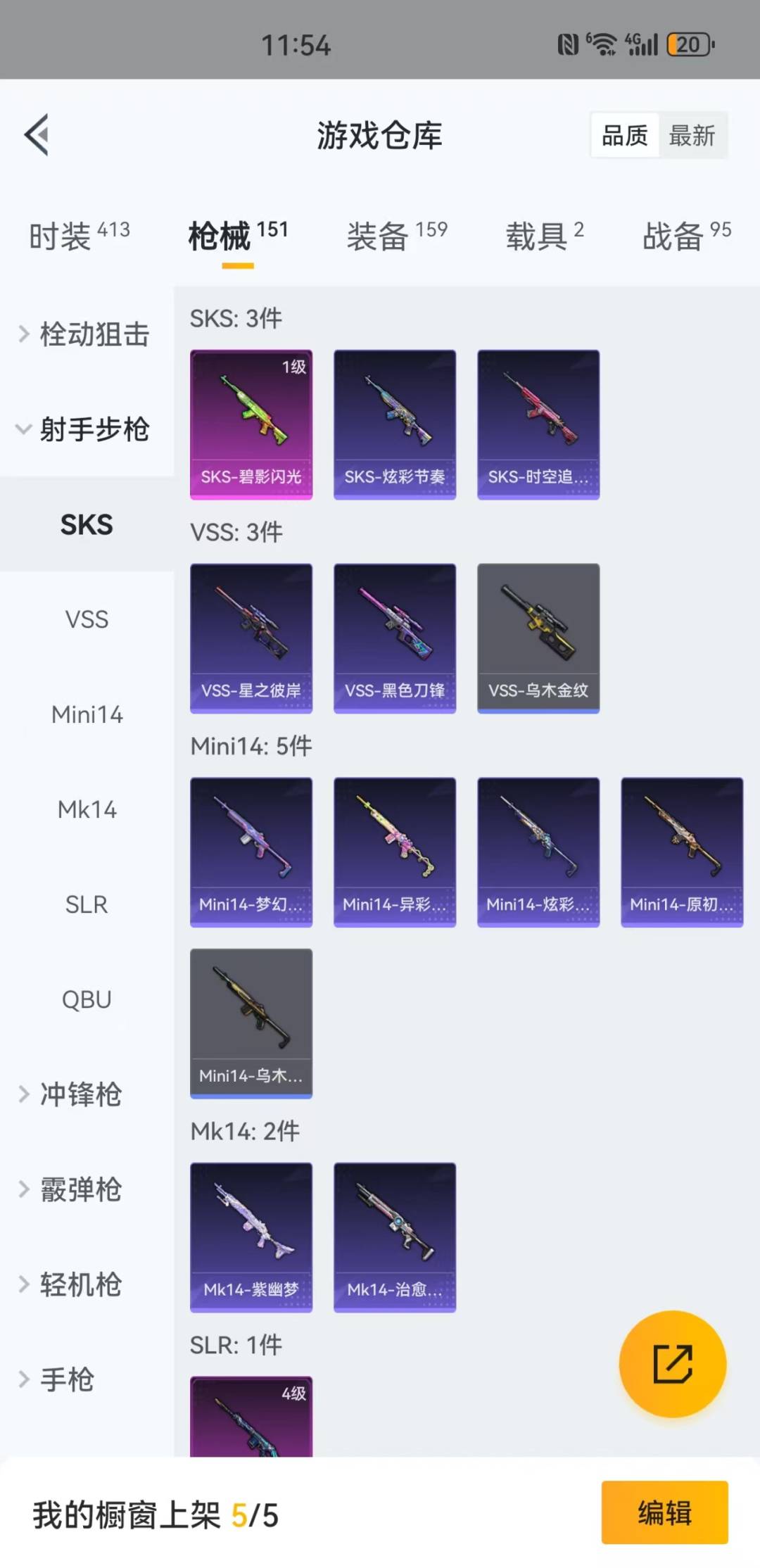Expand the 栓动狙击 category
The image size is (760, 1568).
84,334
